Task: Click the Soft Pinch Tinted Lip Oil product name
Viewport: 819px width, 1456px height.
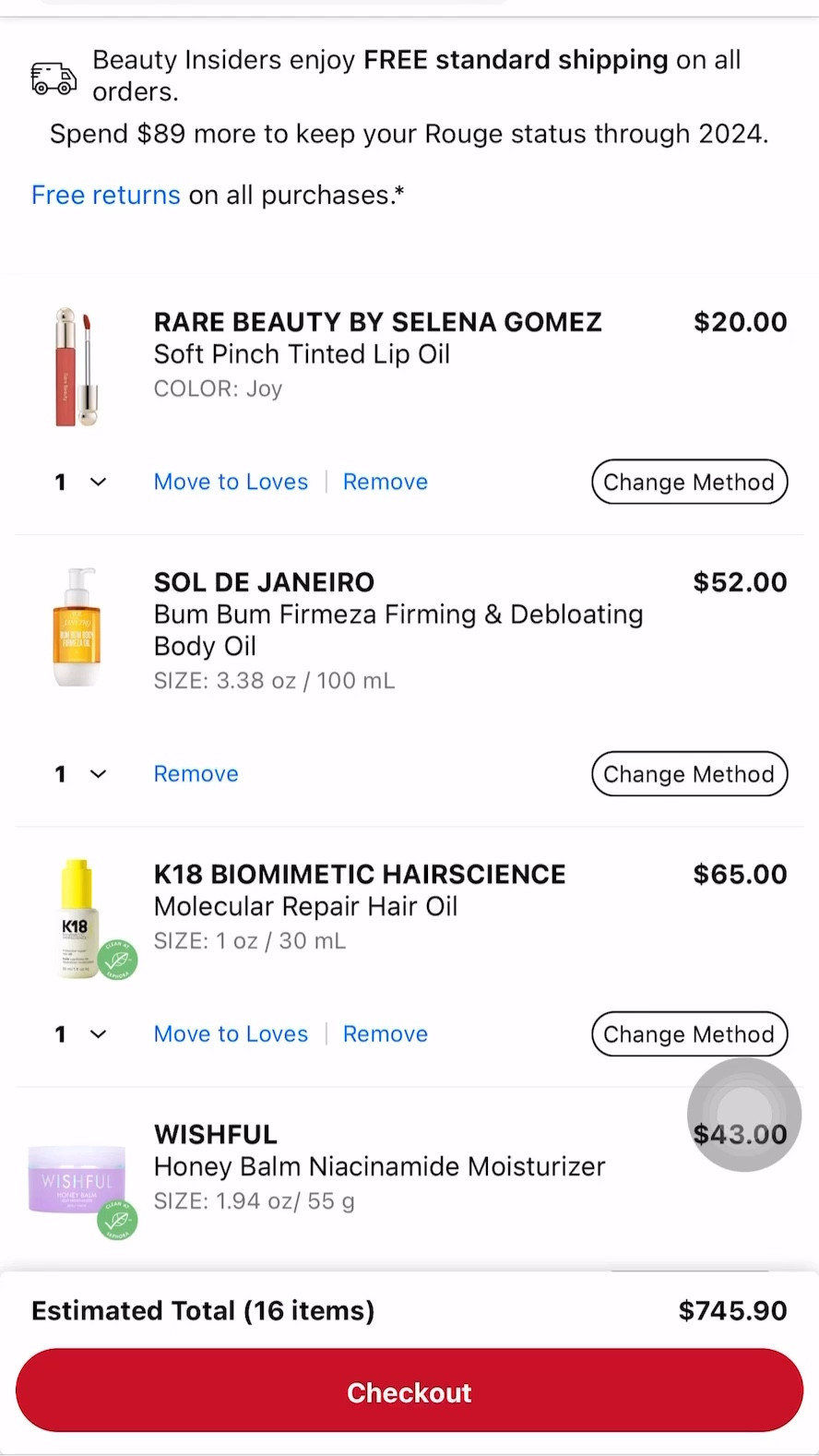Action: point(302,354)
